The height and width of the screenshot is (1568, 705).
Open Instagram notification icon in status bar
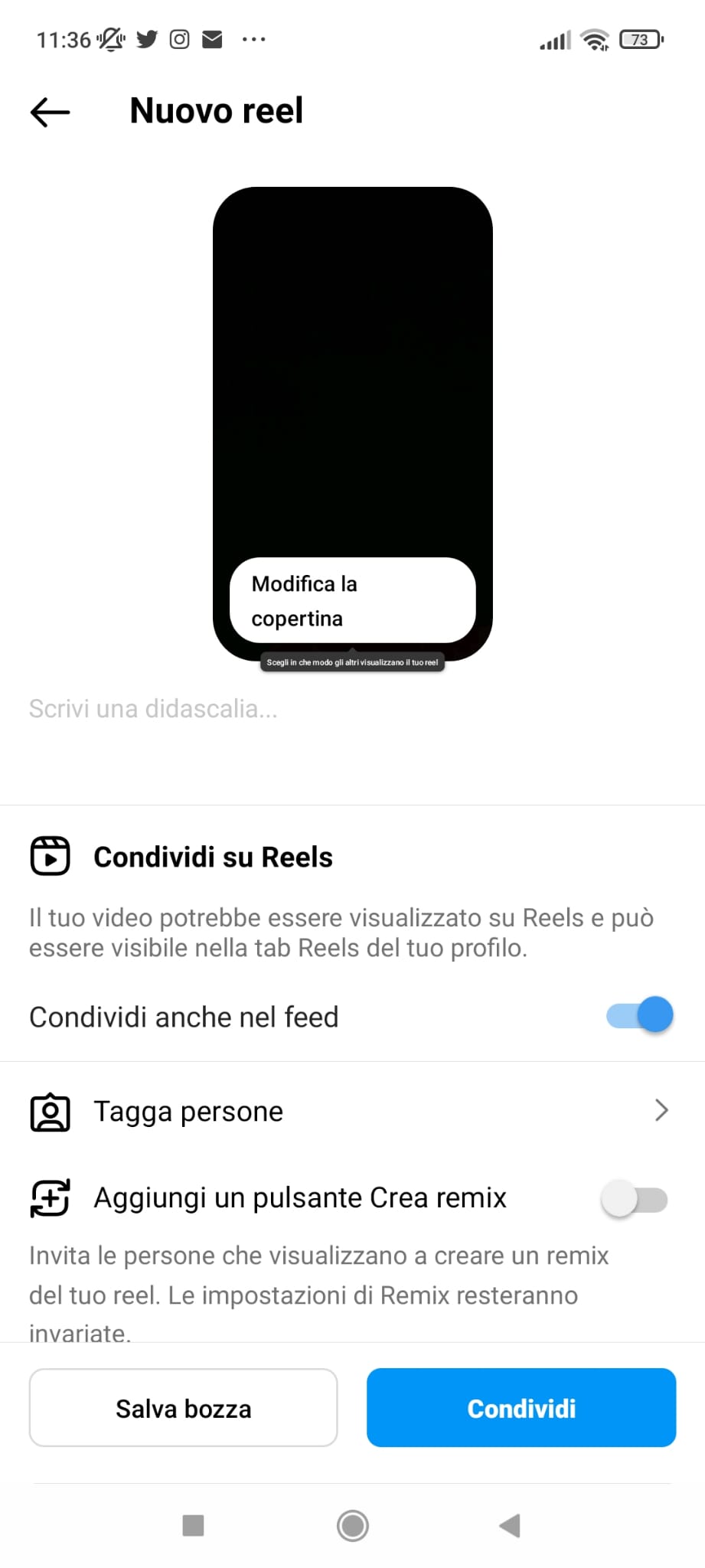click(178, 38)
